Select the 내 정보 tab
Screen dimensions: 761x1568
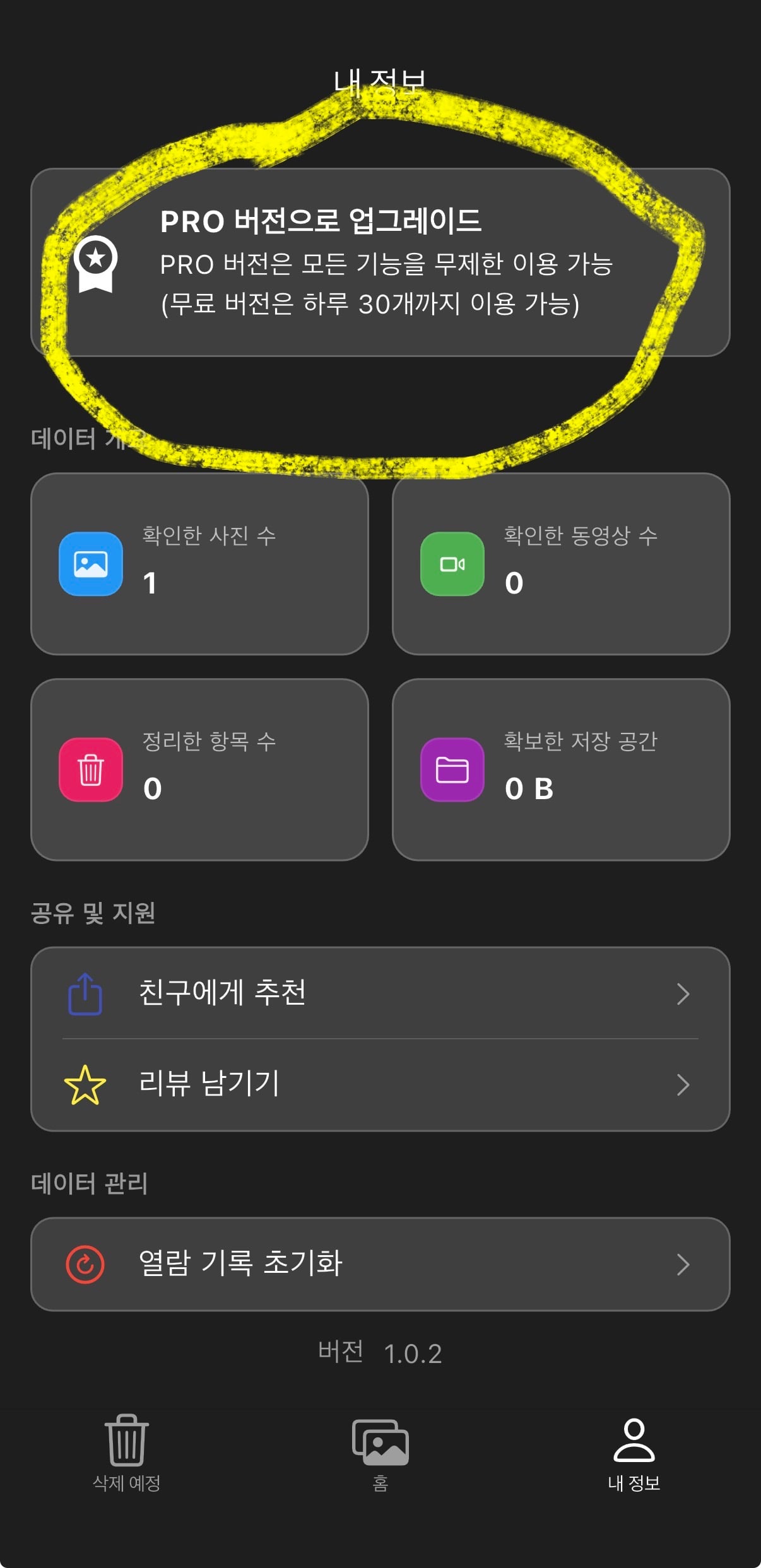[634, 1453]
